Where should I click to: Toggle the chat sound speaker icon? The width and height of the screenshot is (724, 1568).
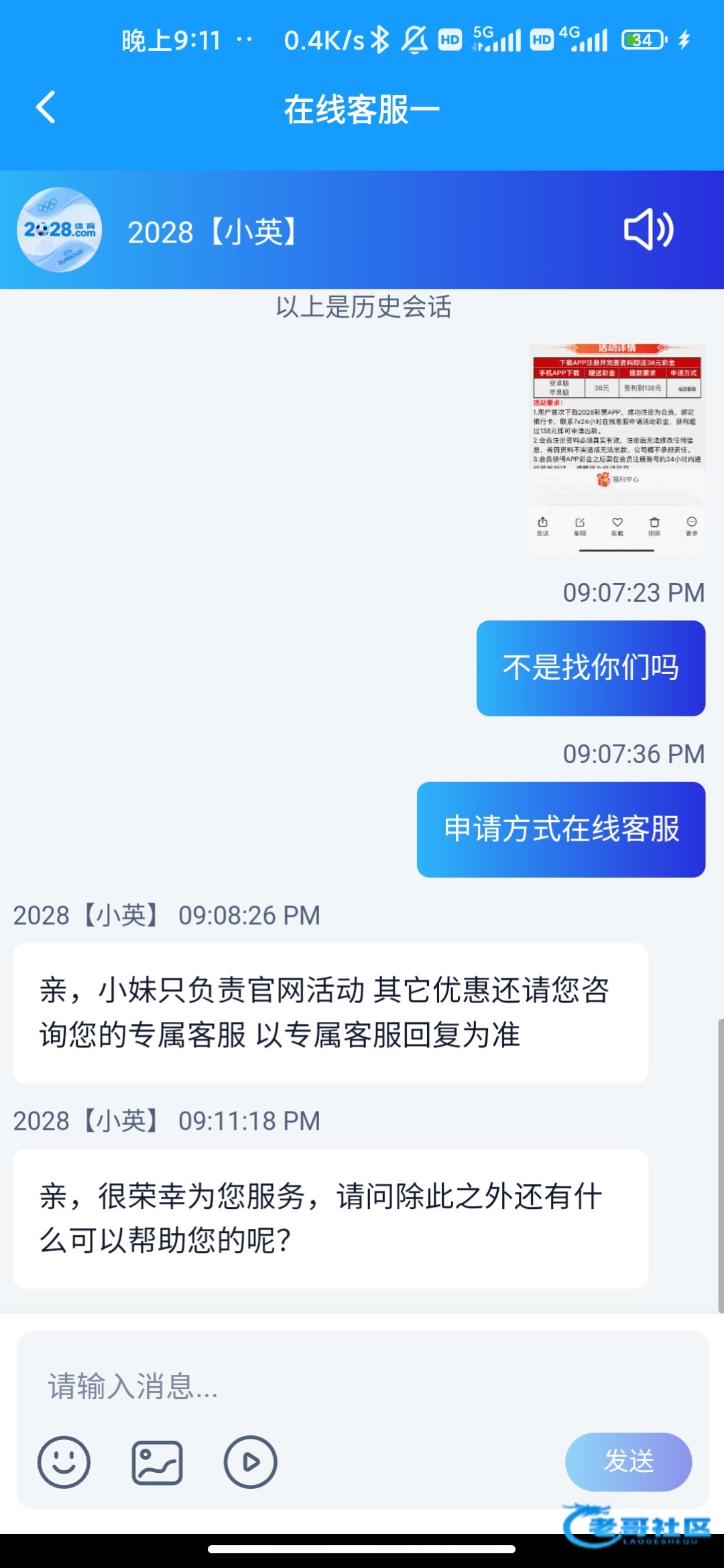648,230
